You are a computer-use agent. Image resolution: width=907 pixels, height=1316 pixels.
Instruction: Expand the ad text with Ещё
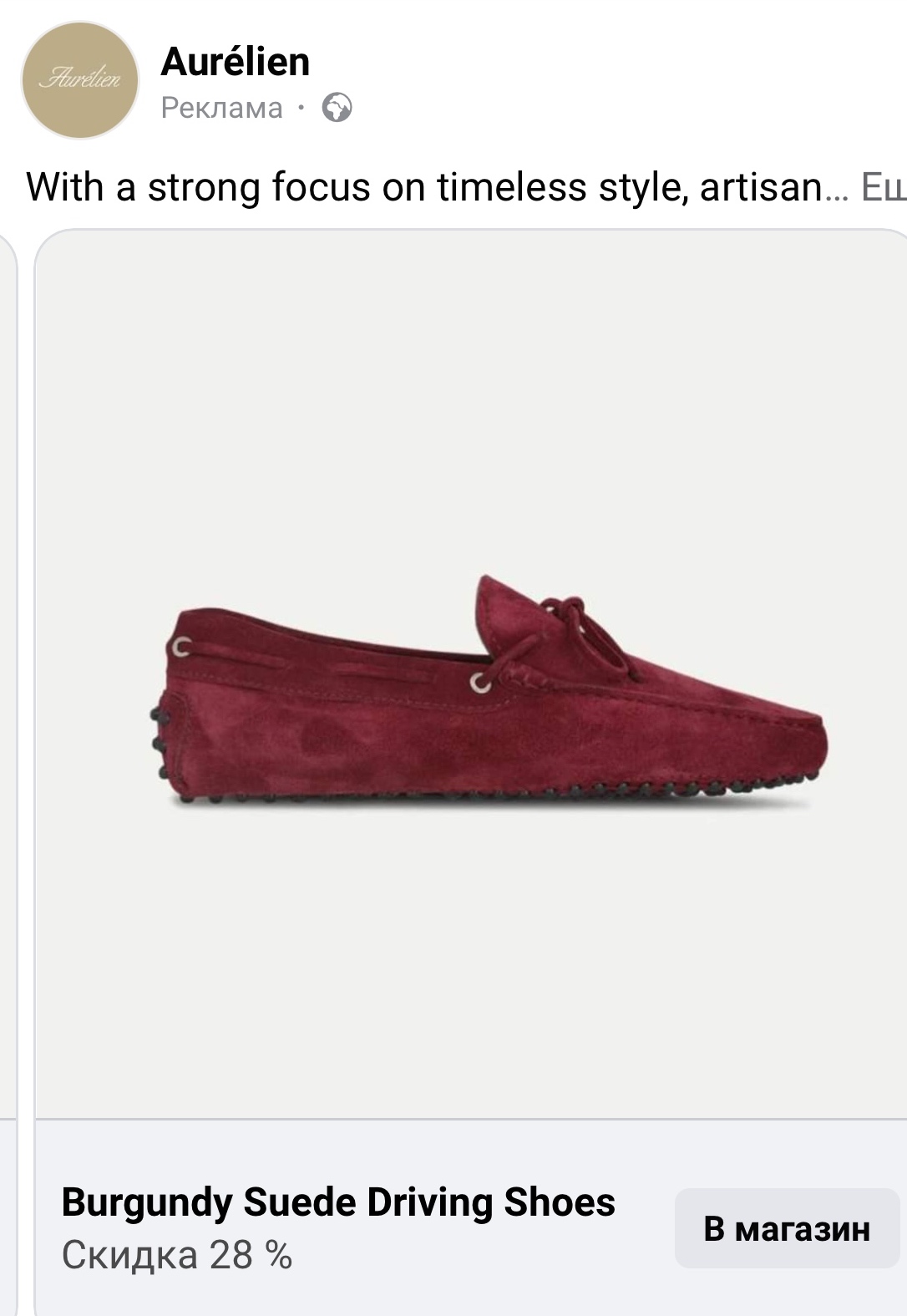(883, 187)
